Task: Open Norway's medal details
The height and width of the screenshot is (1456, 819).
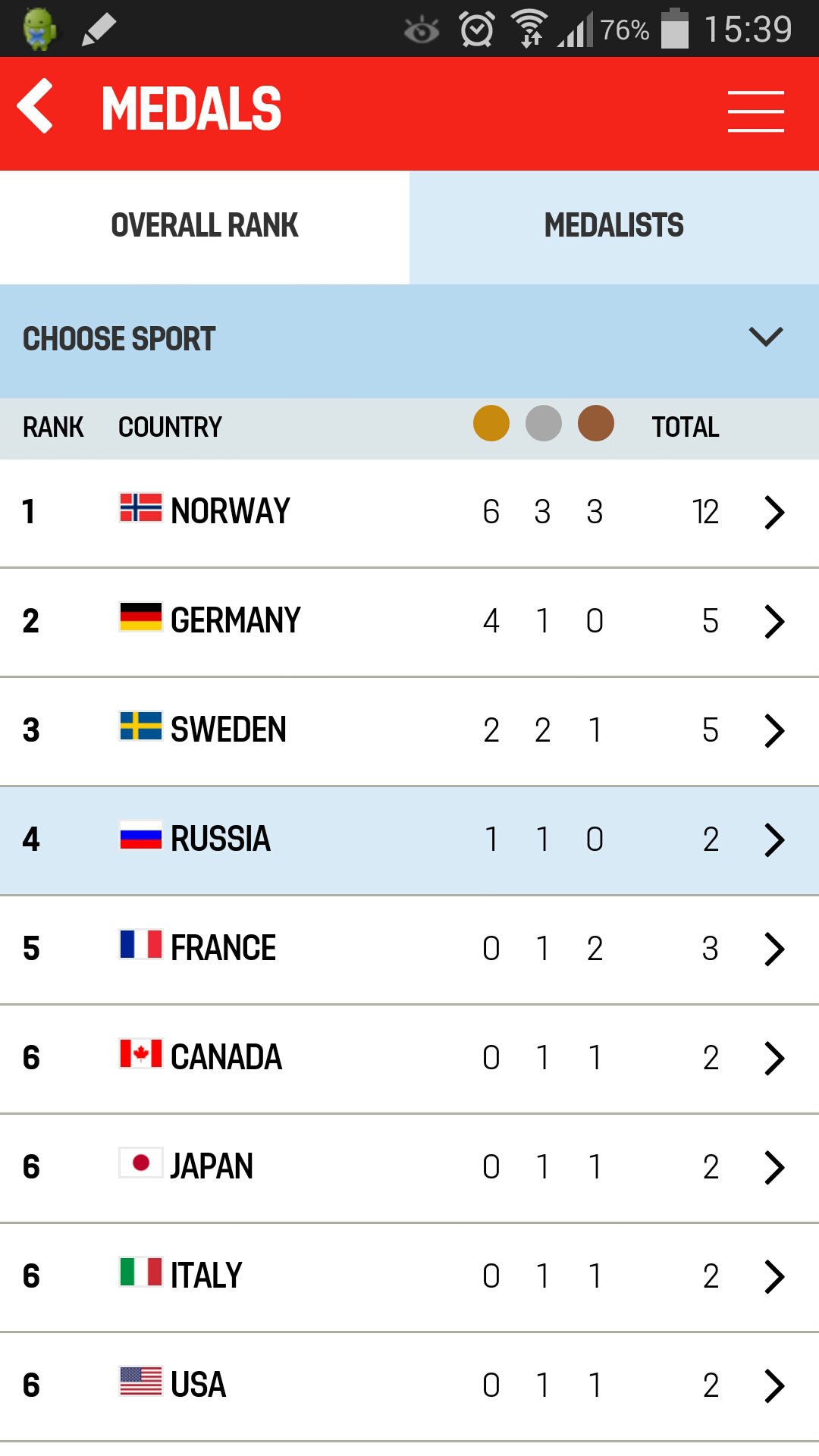Action: 409,513
